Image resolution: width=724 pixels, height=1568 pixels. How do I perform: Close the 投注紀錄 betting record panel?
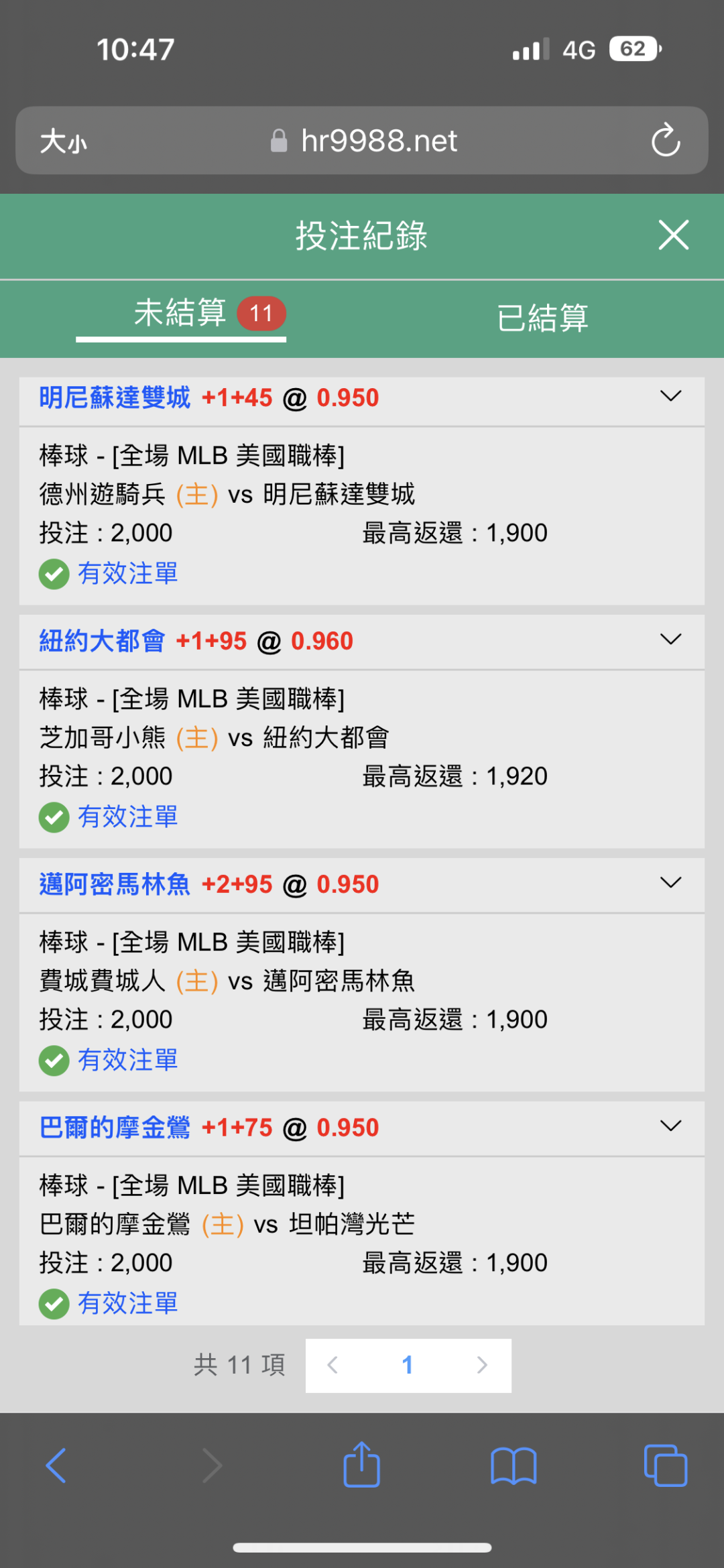673,235
